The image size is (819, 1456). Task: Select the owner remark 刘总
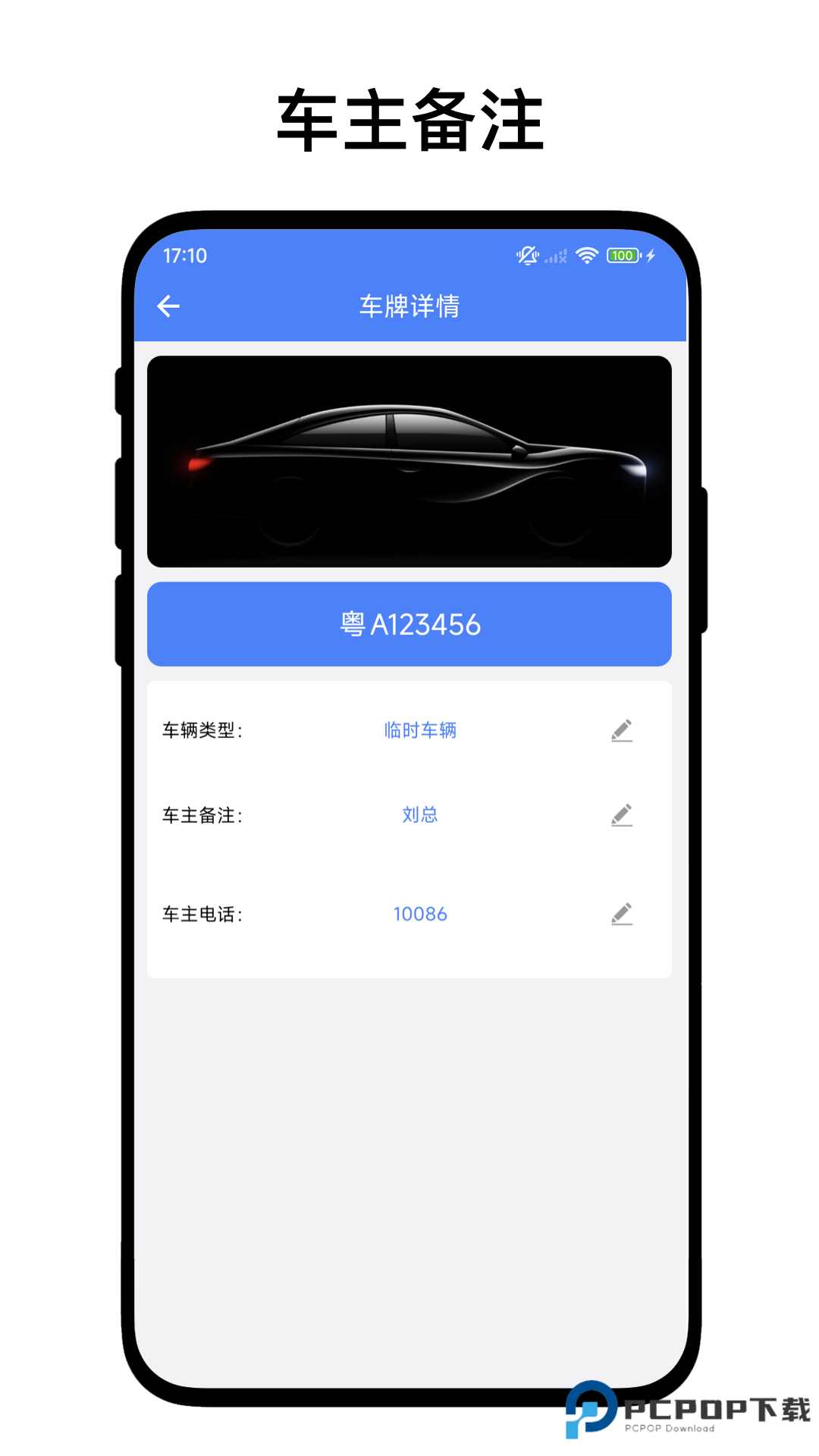[x=419, y=814]
